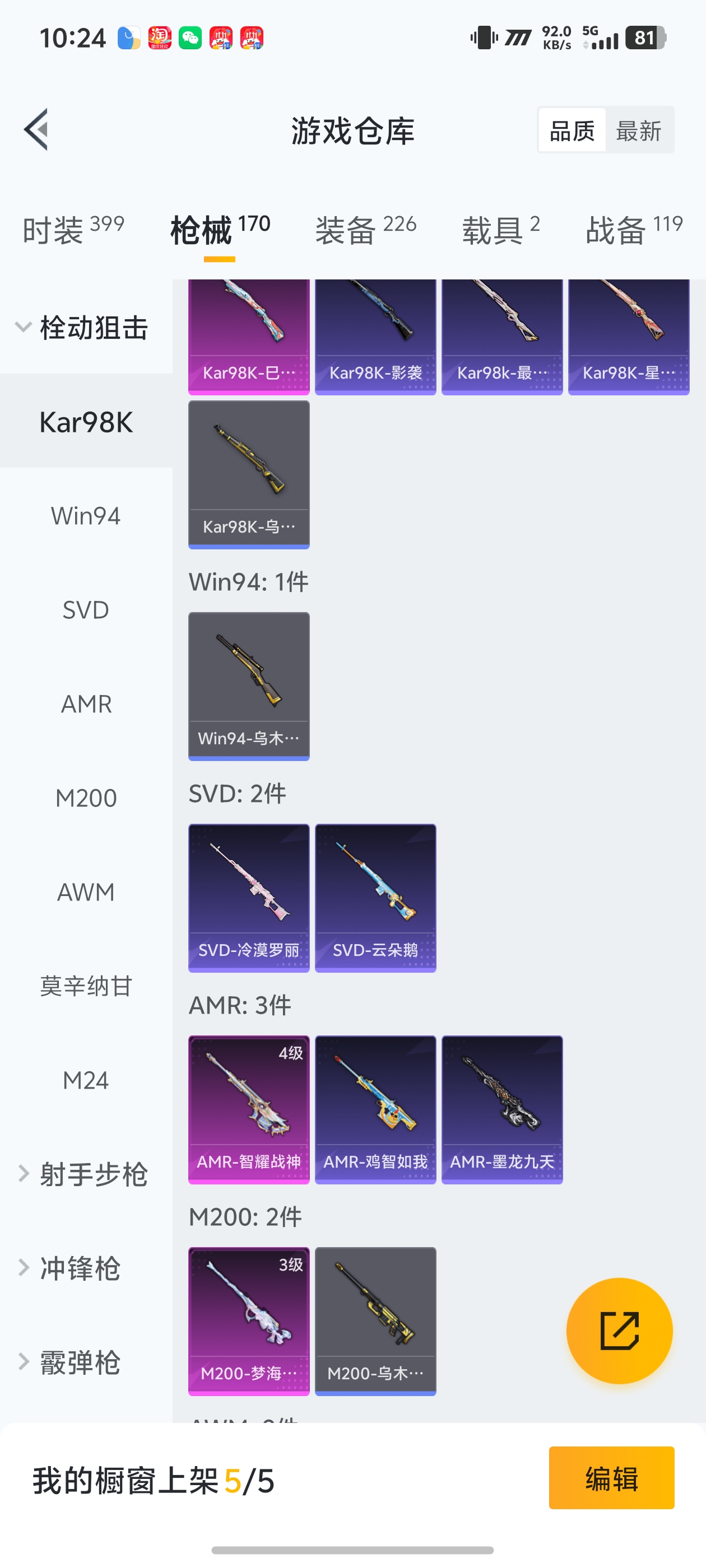Open the AMR-智耀战神 skin
The image size is (706, 1568).
249,1109
